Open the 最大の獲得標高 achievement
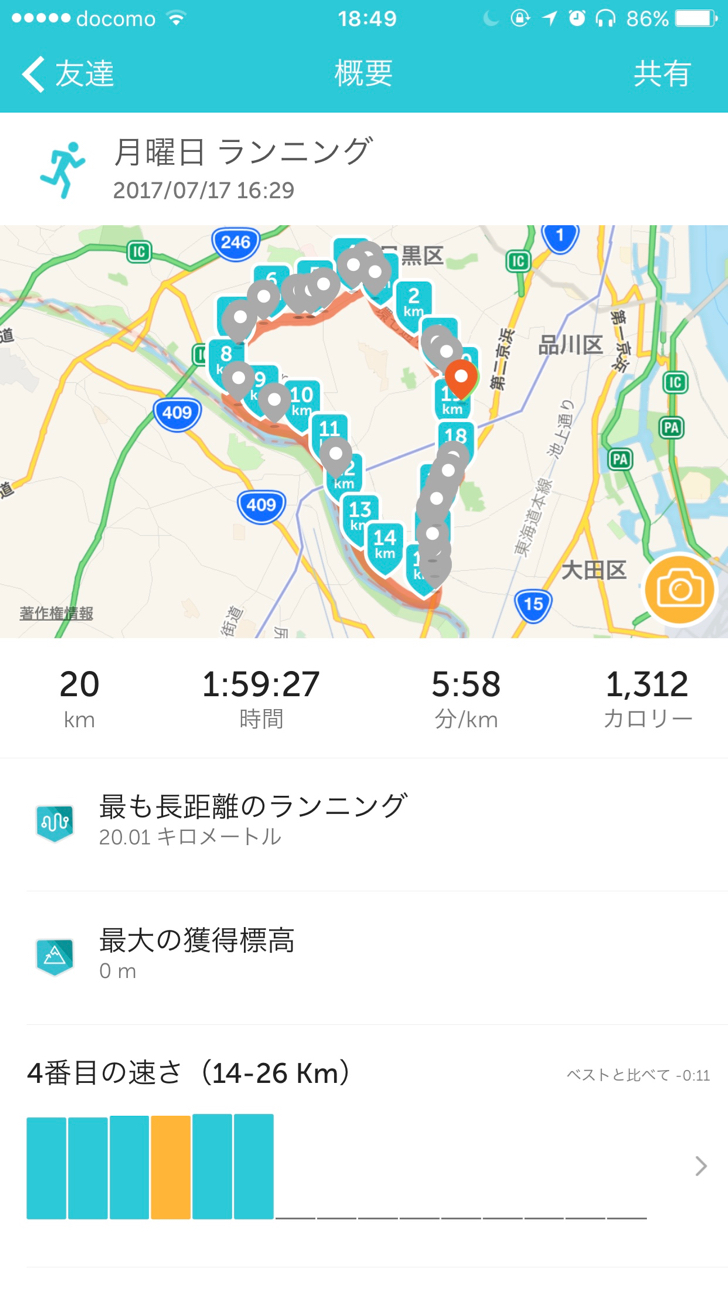This screenshot has height=1294, width=728. 364,958
